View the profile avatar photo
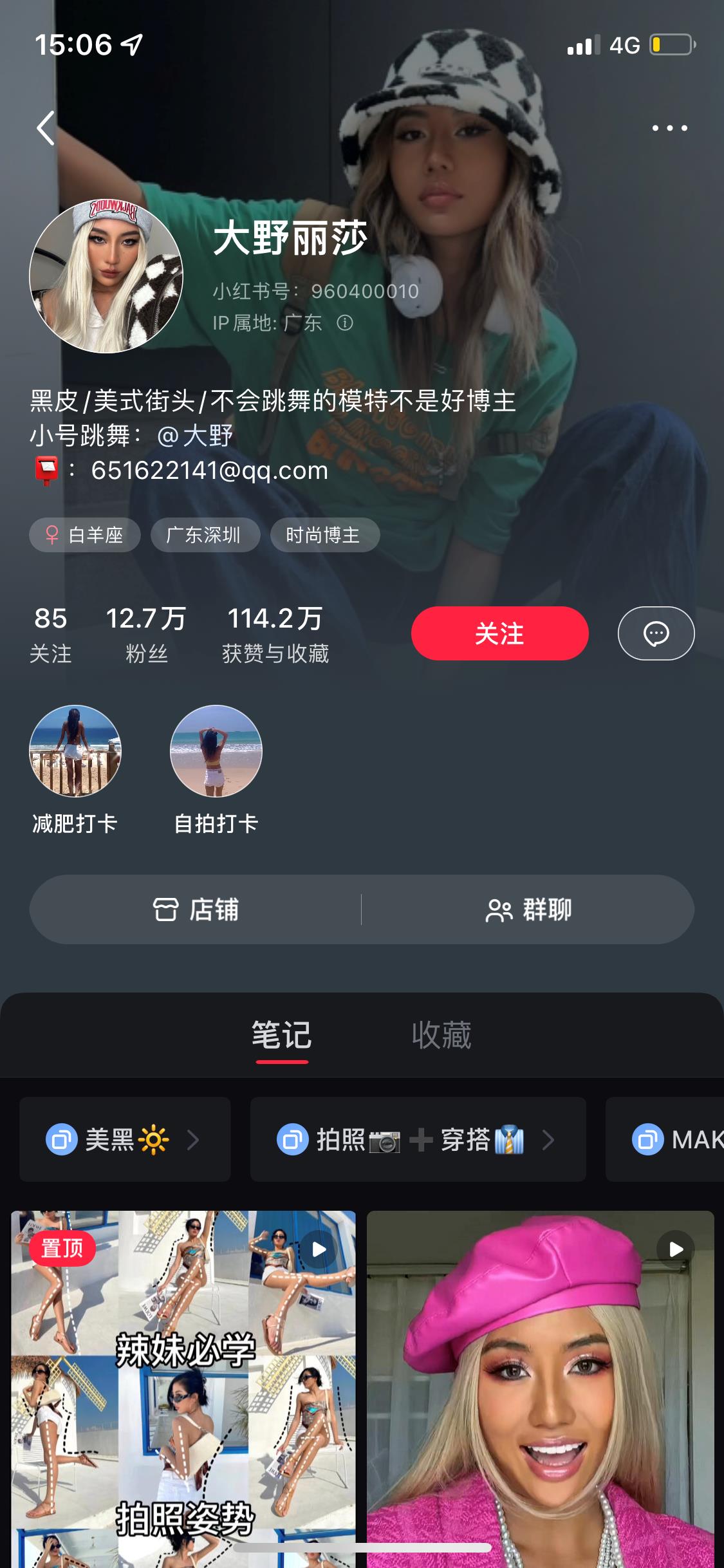724x1568 pixels. point(106,276)
